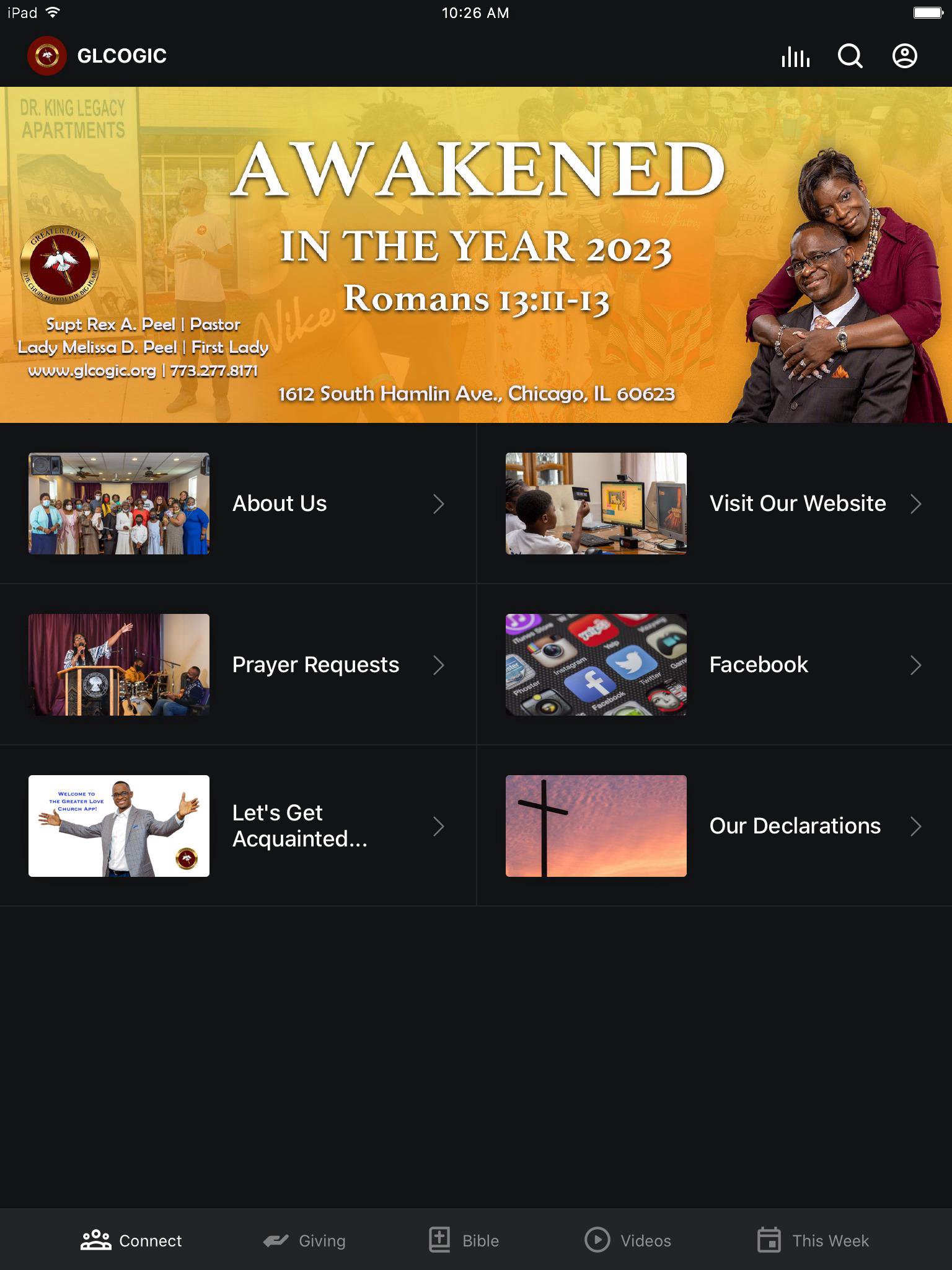Show the This Week tab
This screenshot has height=1270, width=952.
click(x=813, y=1240)
